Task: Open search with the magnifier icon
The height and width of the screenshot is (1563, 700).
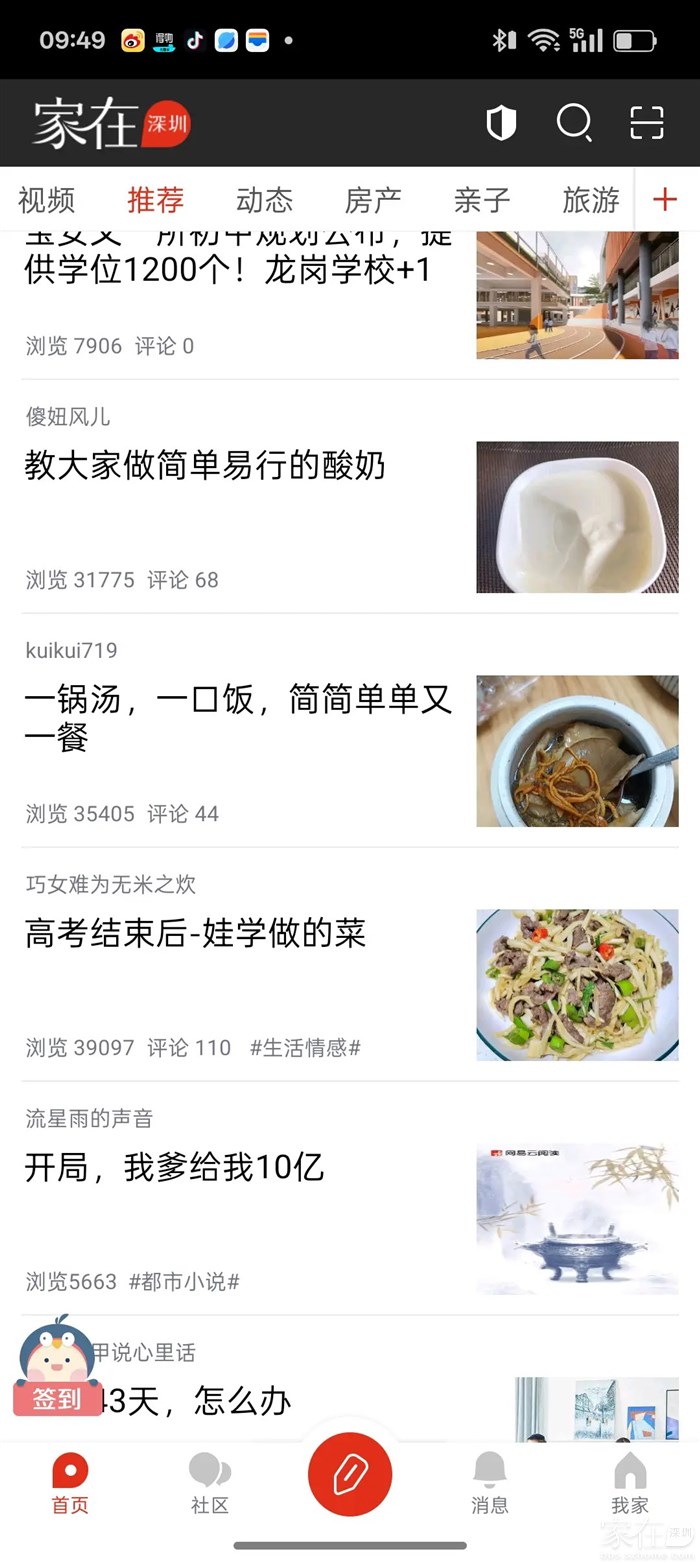Action: click(574, 124)
